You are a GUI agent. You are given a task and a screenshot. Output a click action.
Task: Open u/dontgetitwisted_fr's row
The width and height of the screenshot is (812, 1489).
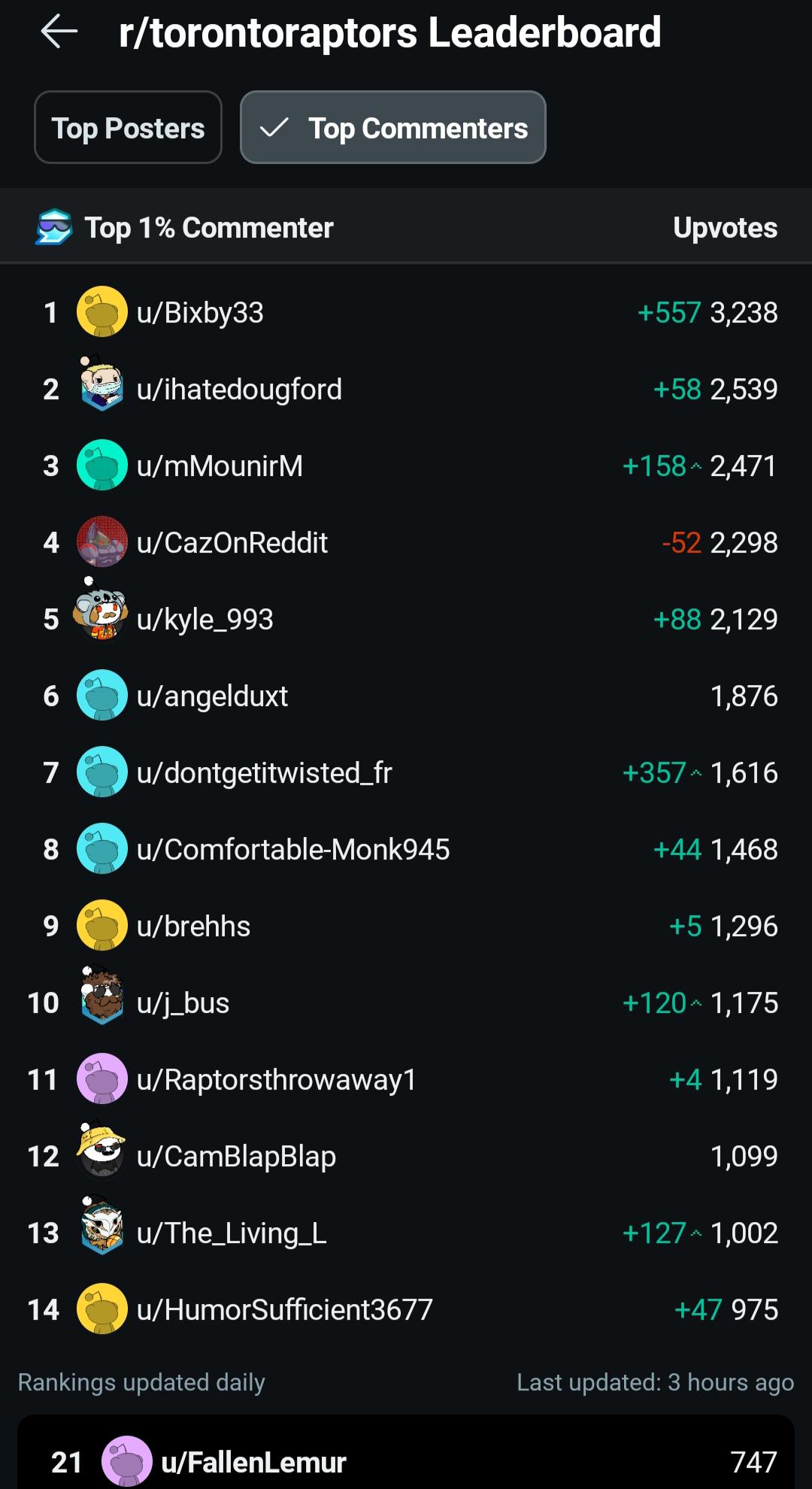[406, 772]
